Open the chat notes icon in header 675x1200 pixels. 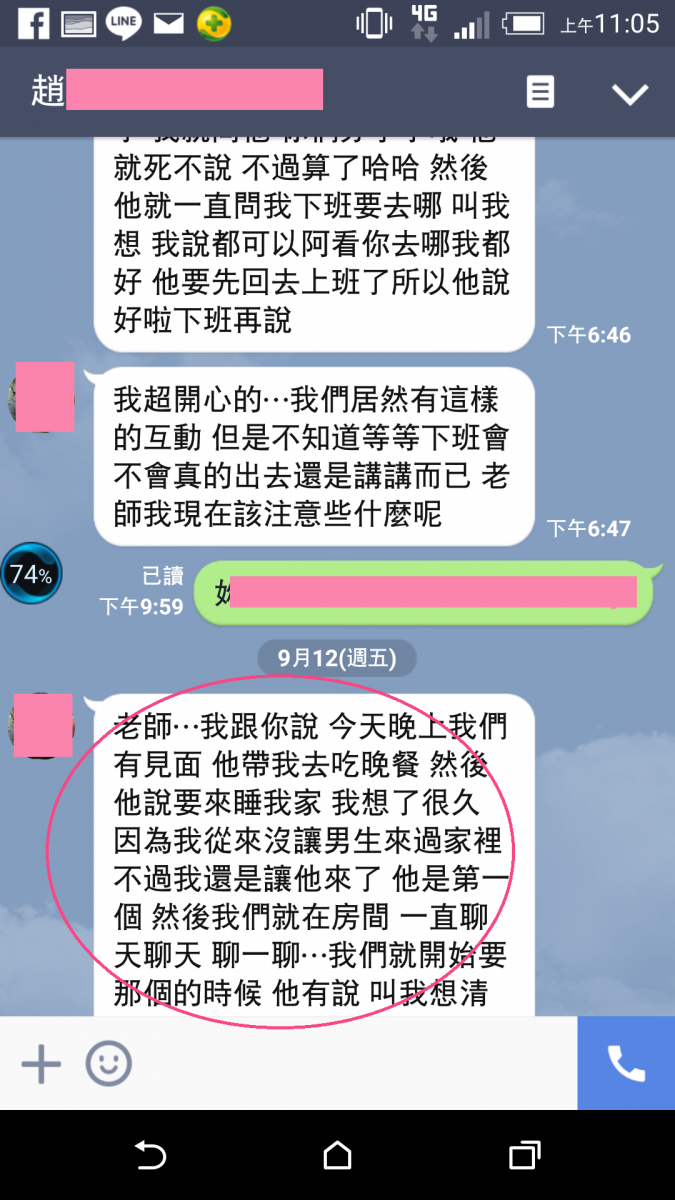pos(540,93)
